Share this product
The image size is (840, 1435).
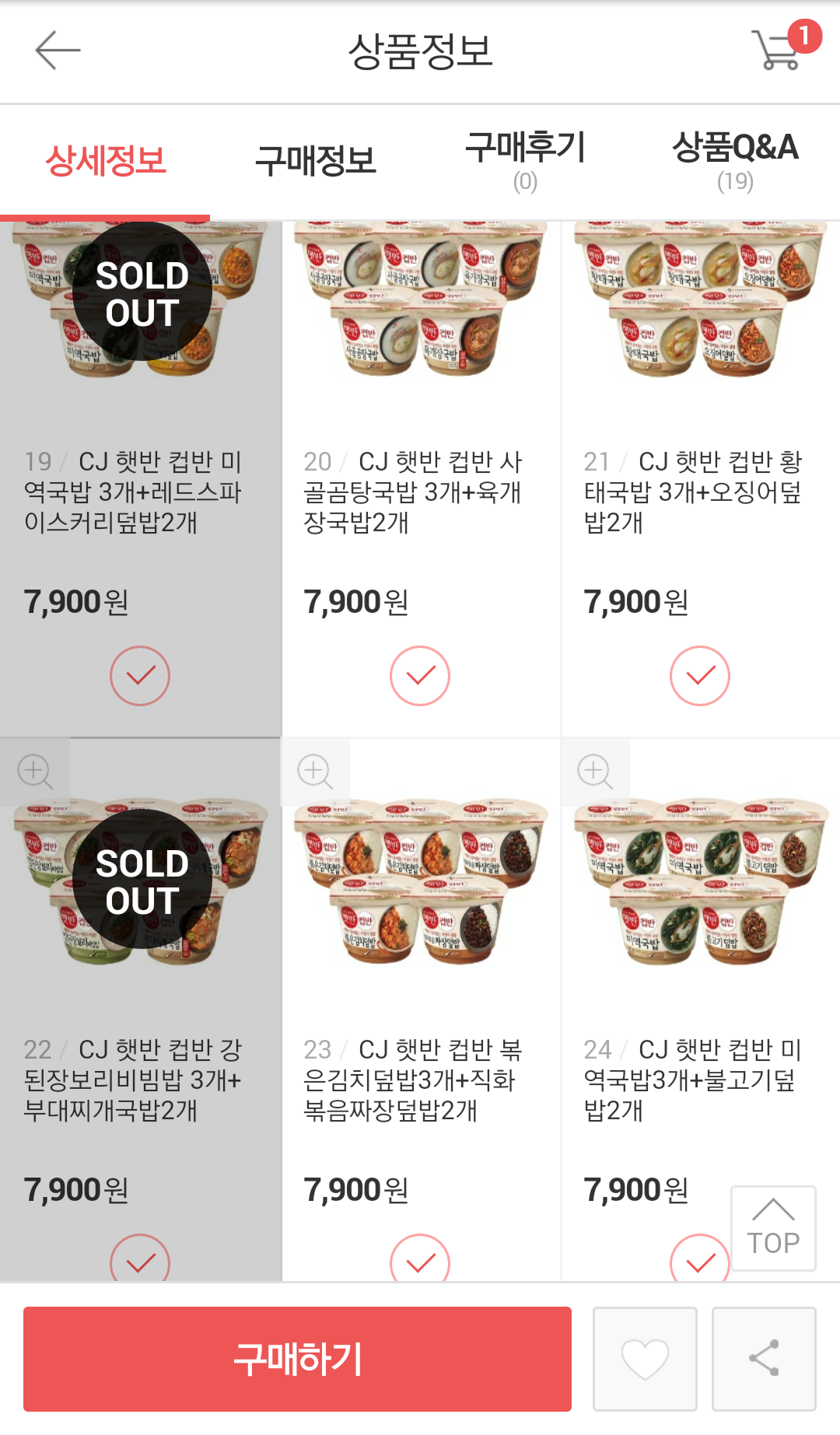[764, 1359]
